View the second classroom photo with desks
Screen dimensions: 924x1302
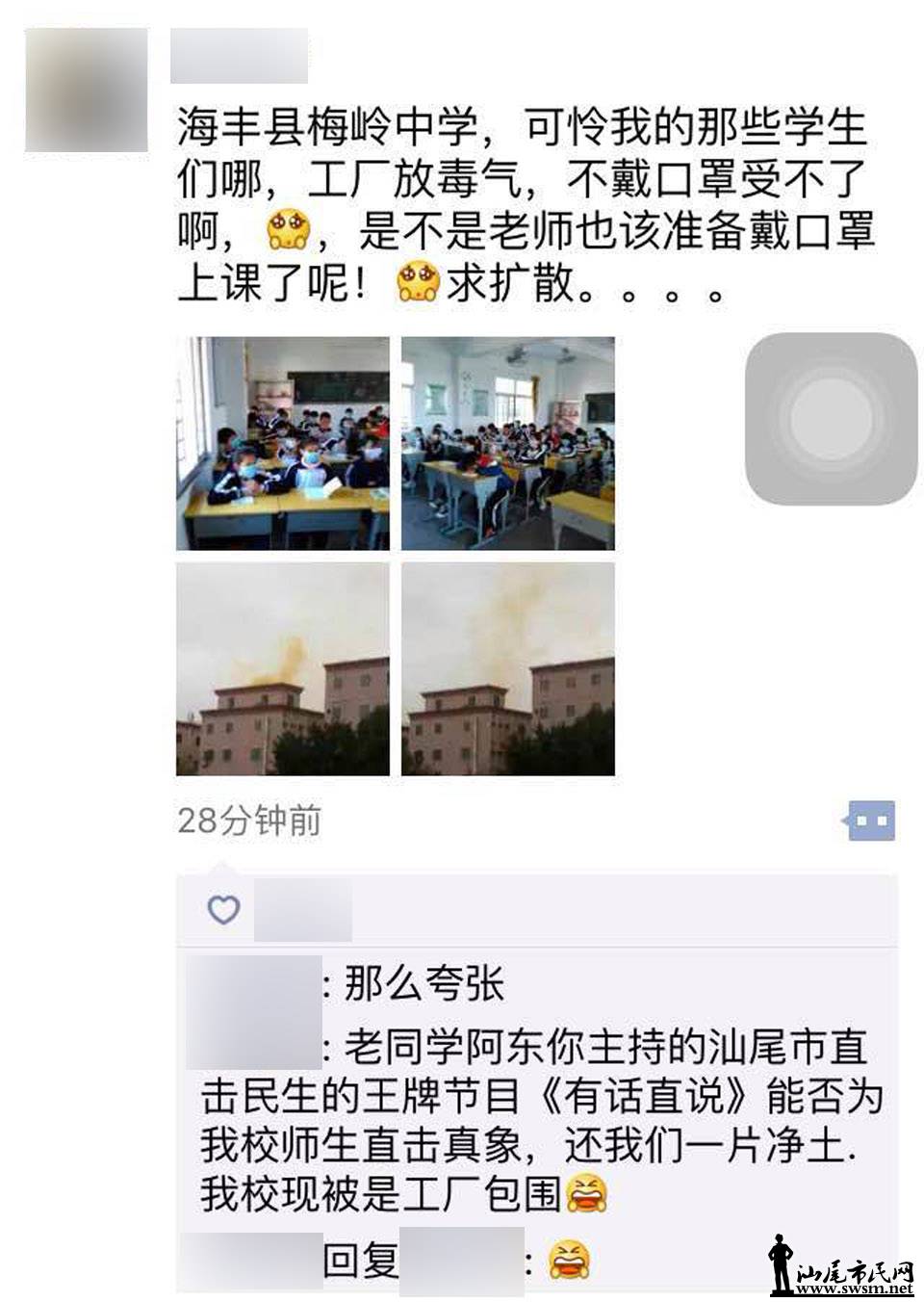tap(507, 443)
